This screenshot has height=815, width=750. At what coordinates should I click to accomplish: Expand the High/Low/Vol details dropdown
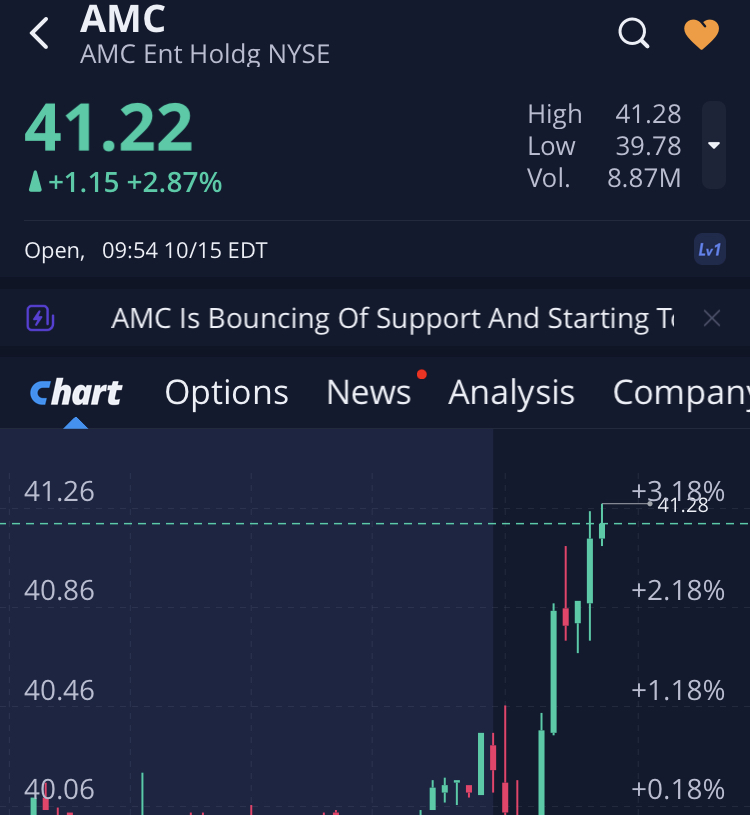click(714, 145)
